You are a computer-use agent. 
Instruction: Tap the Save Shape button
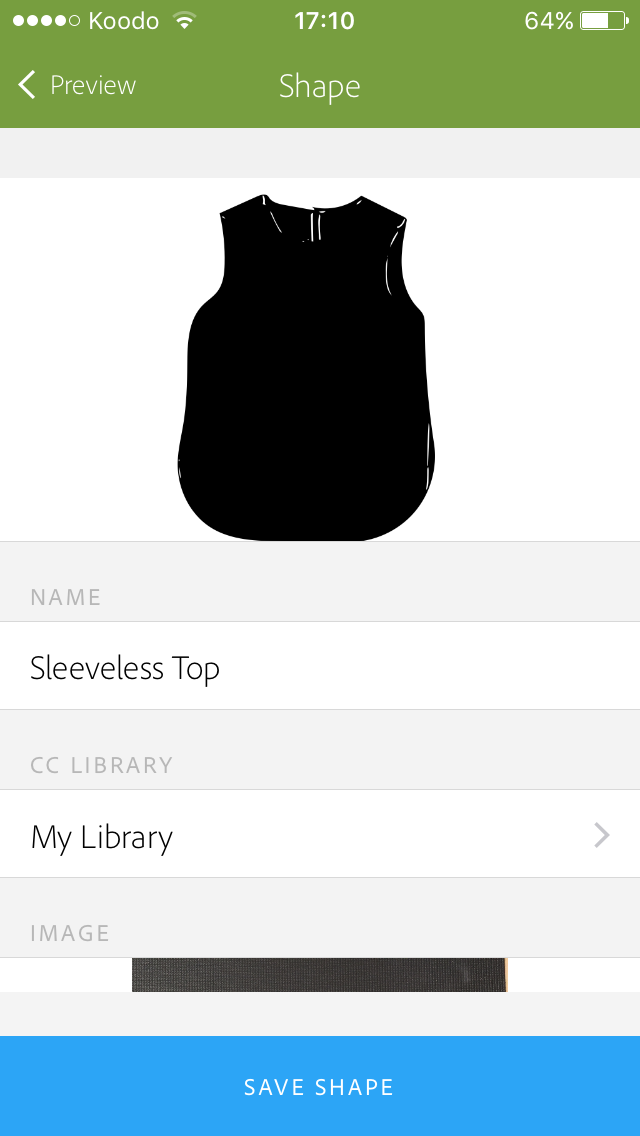coord(320,1086)
